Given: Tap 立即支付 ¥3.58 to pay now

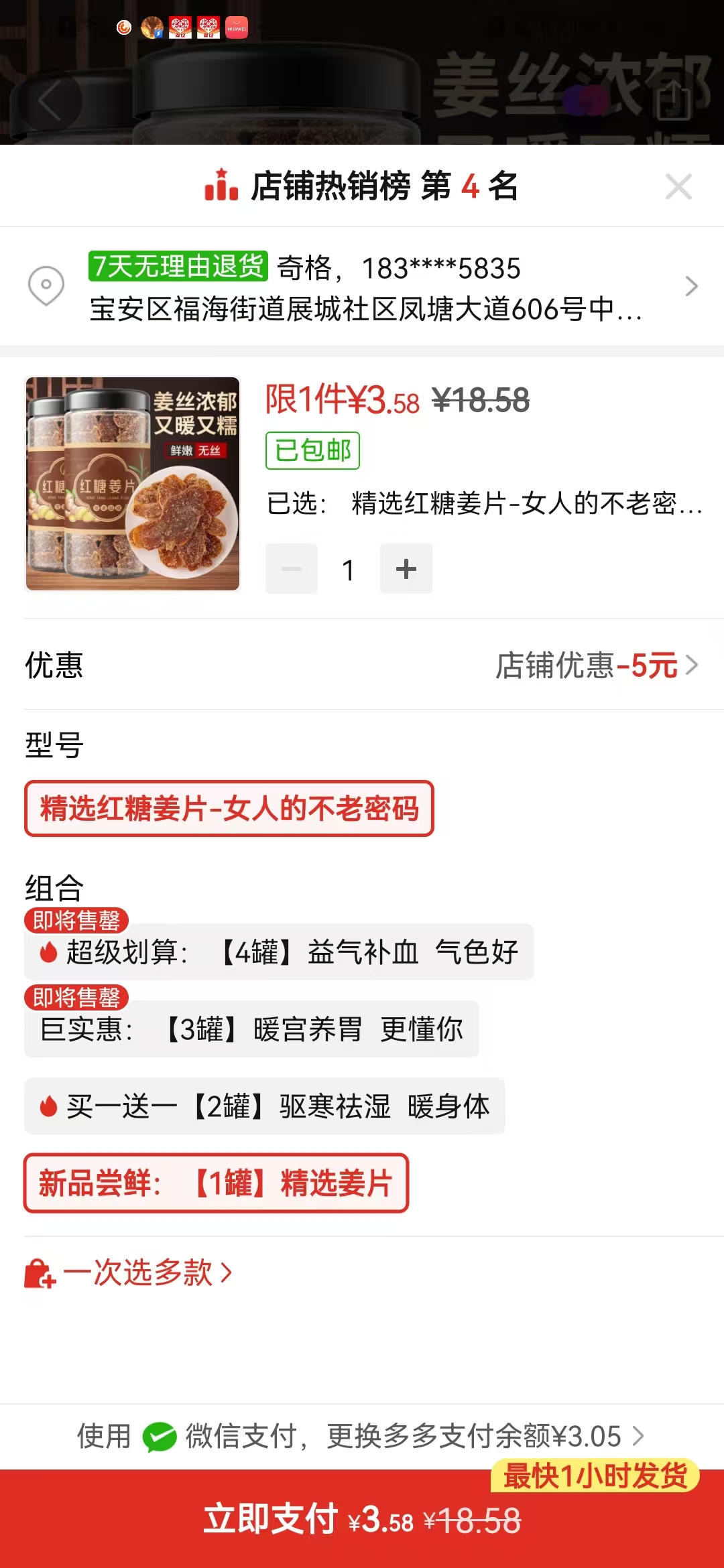Looking at the screenshot, I should (x=362, y=1520).
